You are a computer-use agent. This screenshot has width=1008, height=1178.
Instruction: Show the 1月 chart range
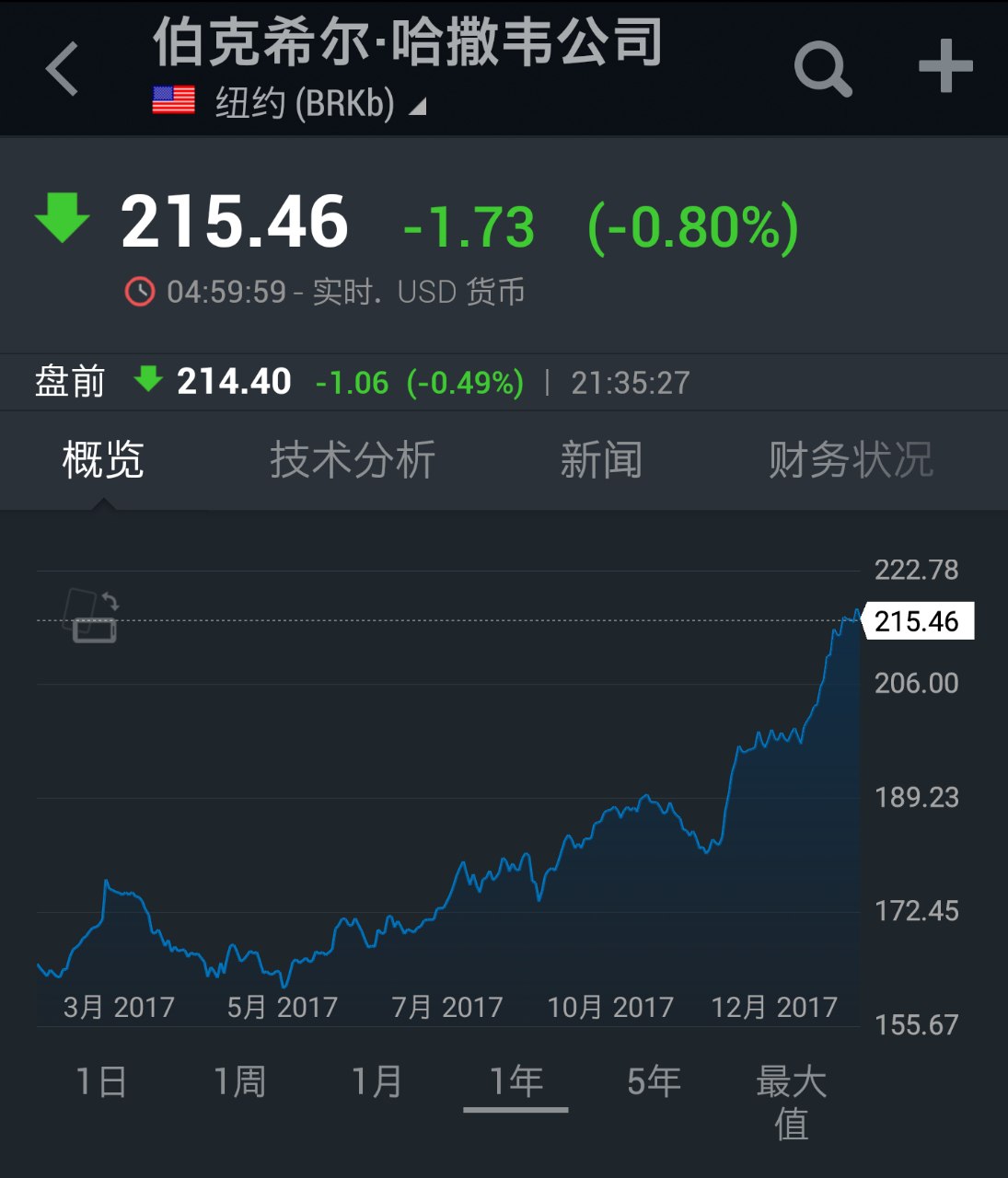pyautogui.click(x=377, y=1081)
